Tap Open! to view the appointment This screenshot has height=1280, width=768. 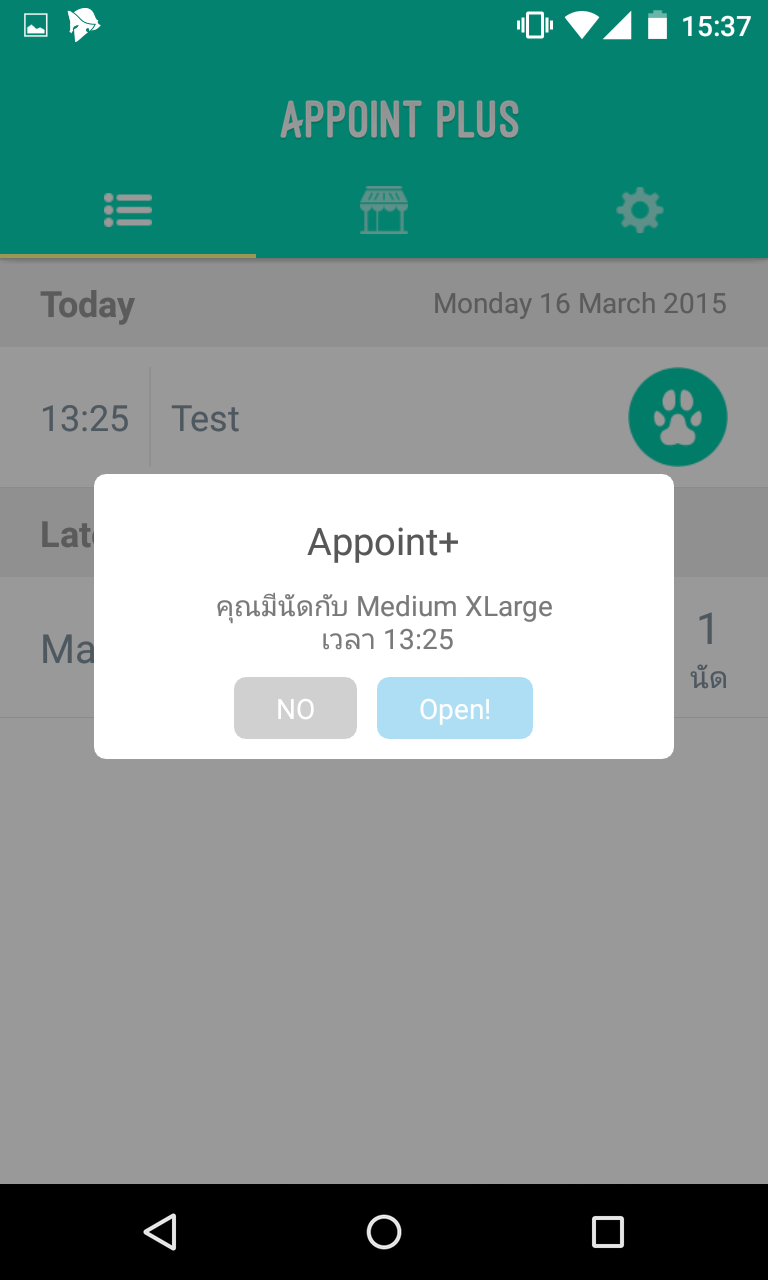455,708
